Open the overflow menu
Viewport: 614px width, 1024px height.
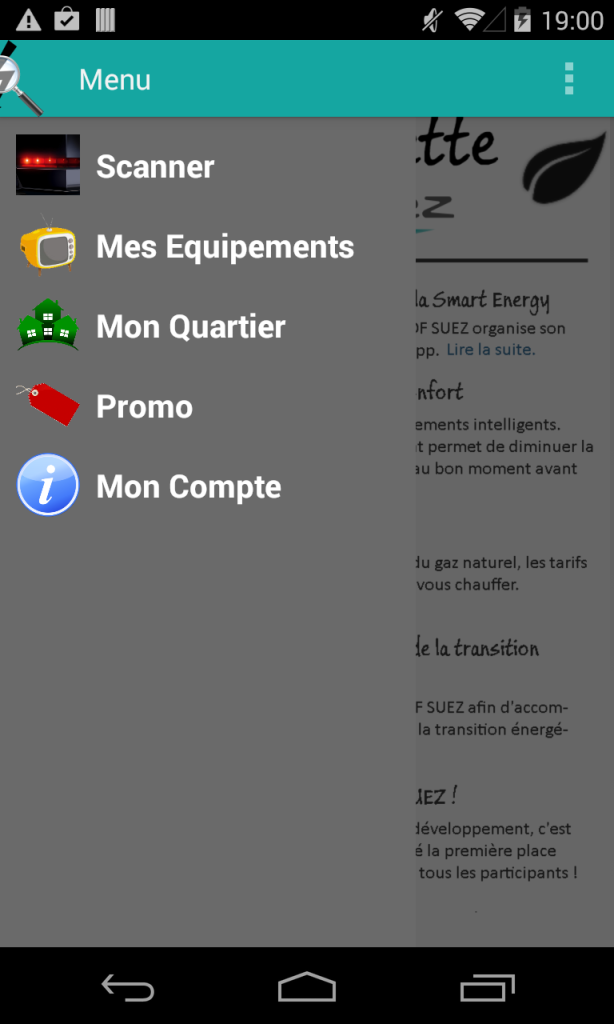click(x=568, y=79)
